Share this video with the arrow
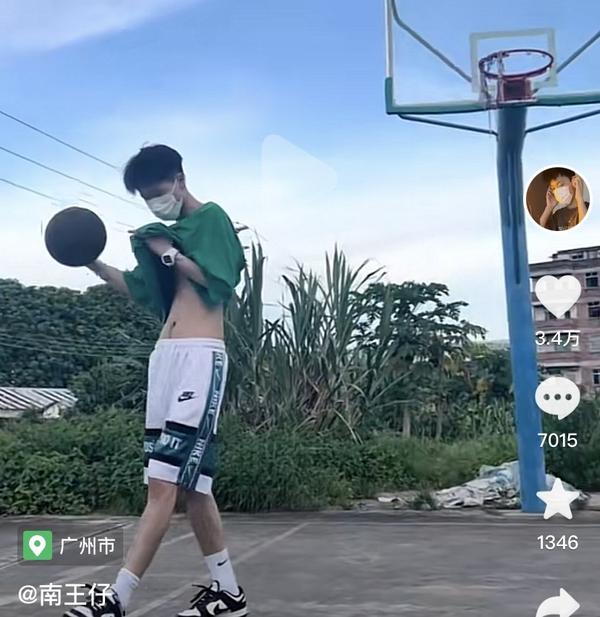The image size is (600, 617). (557, 603)
